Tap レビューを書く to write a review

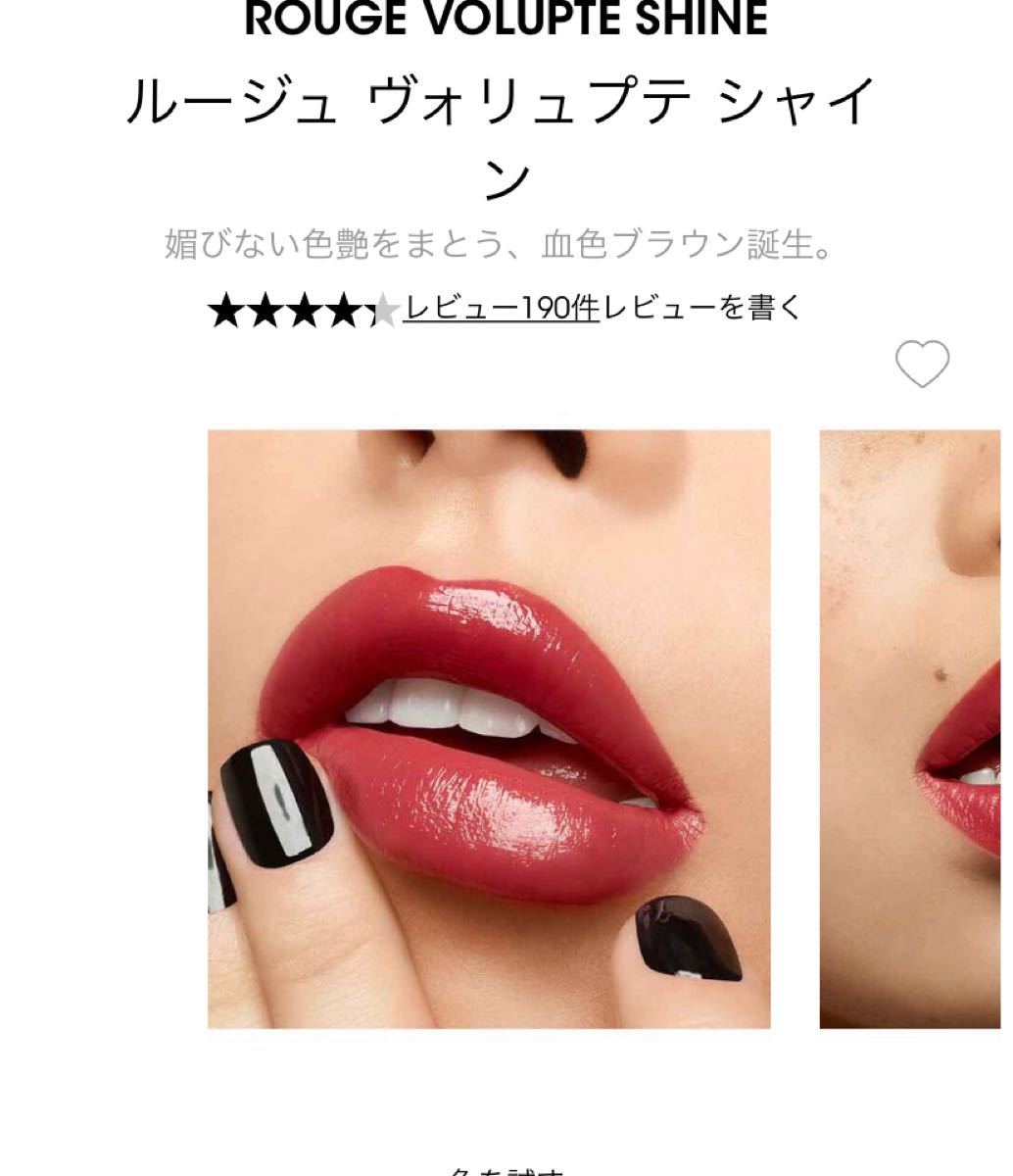(x=702, y=309)
